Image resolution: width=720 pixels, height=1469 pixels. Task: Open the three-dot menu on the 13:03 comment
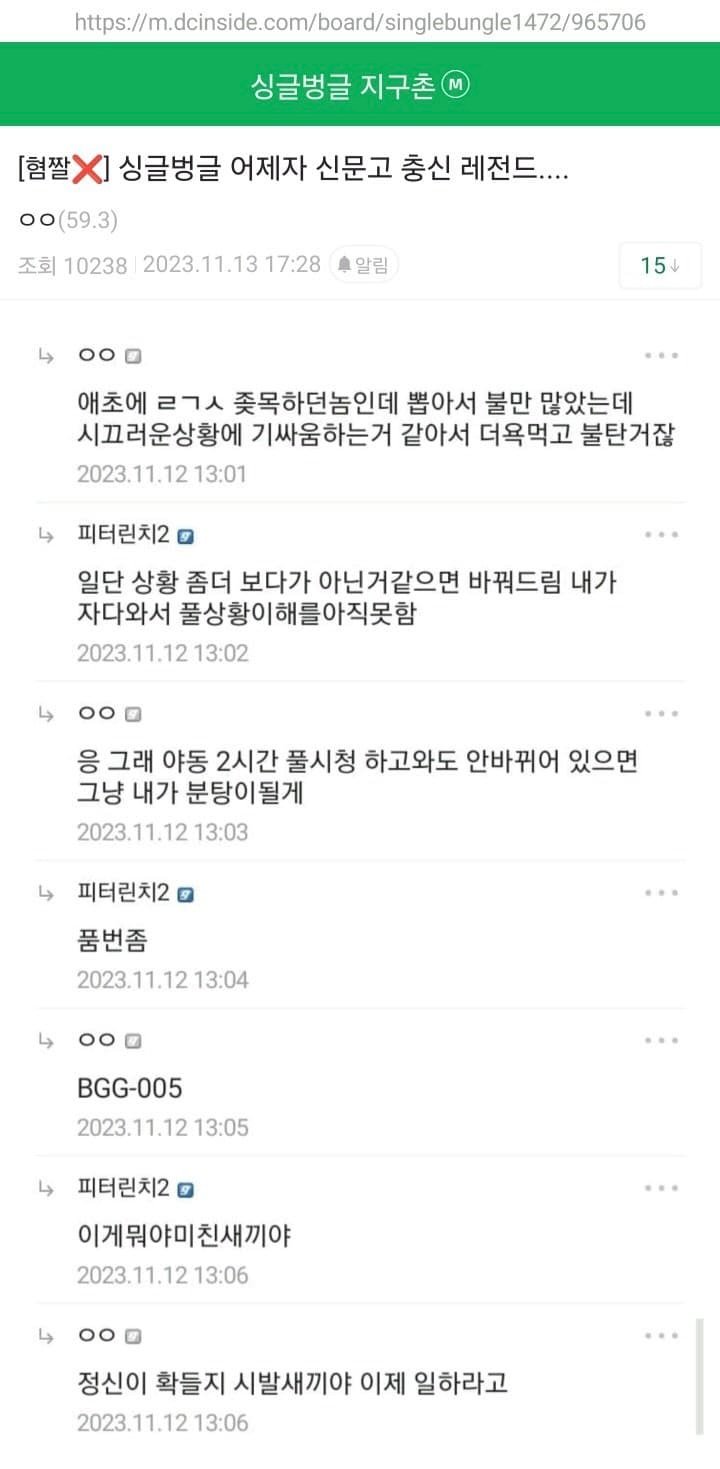[661, 714]
